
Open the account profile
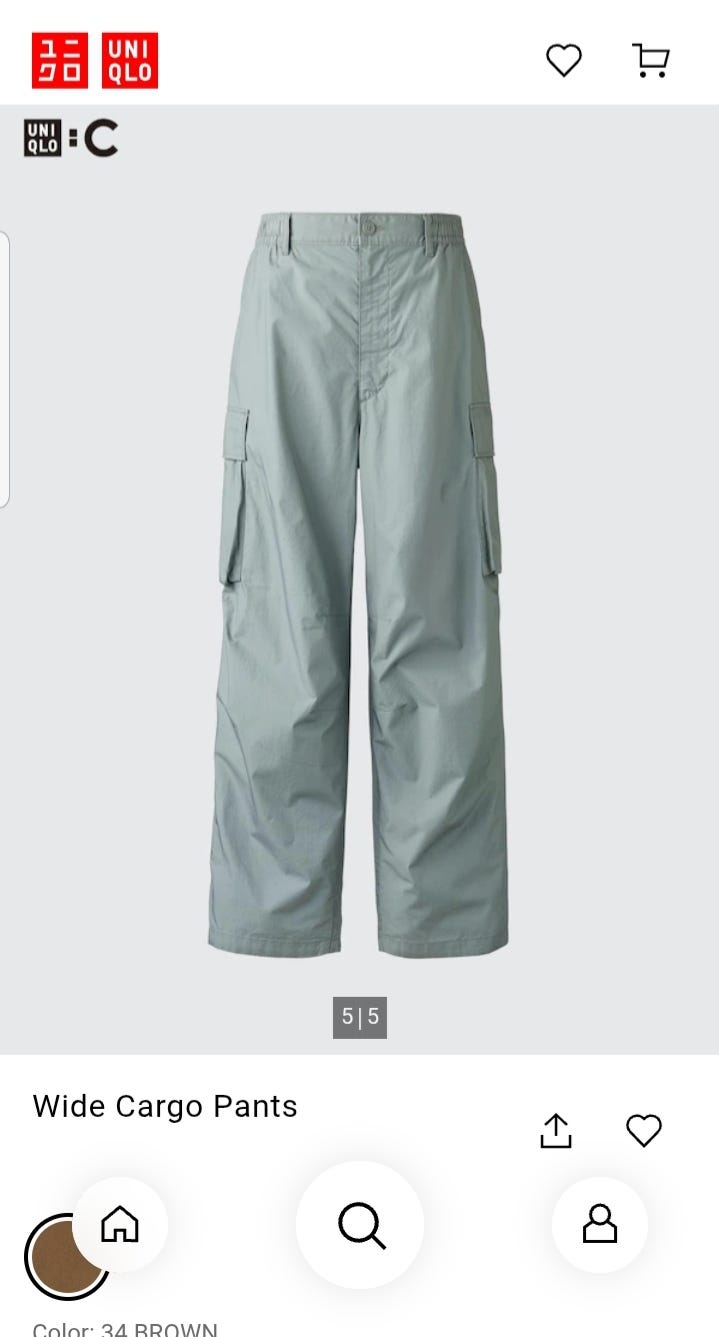point(599,1224)
